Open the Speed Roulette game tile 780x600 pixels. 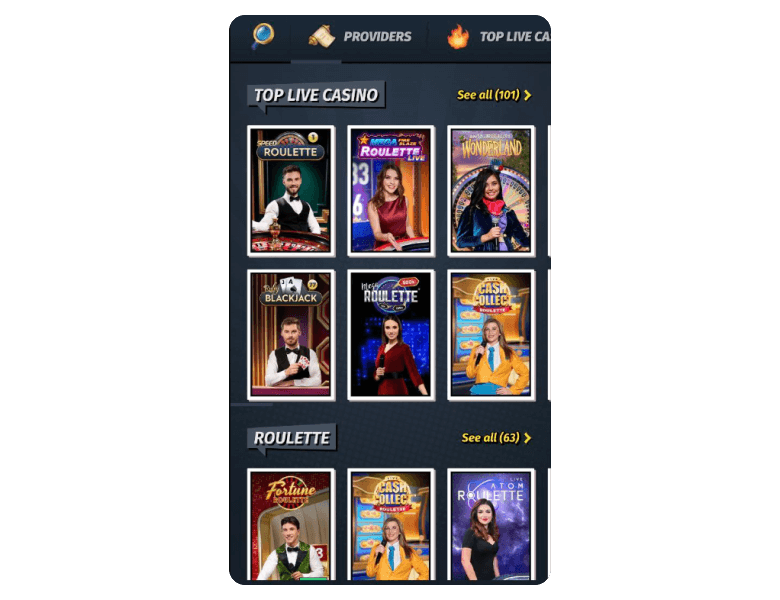[290, 190]
